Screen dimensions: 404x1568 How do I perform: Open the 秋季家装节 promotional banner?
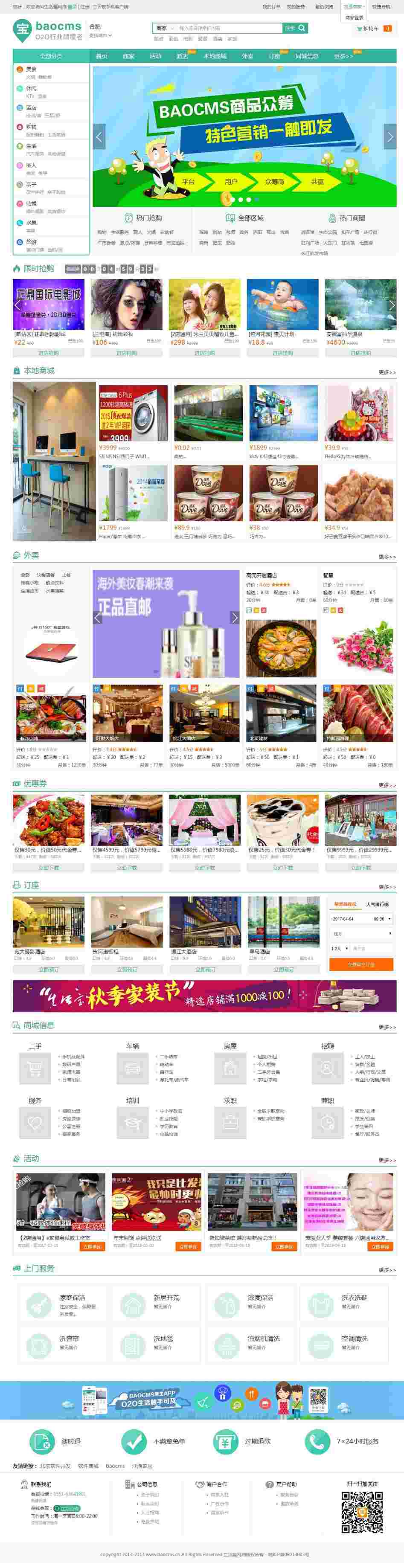pyautogui.click(x=204, y=996)
